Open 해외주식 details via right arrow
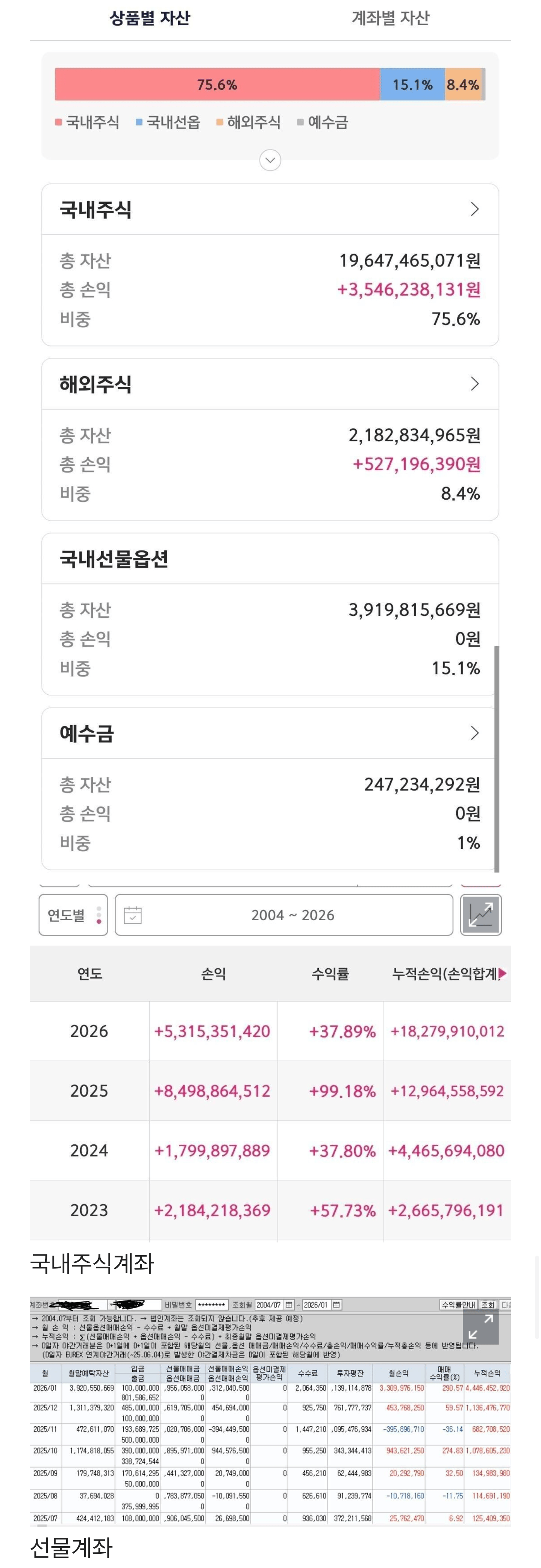Screen dimensions: 541x1568 (474, 383)
